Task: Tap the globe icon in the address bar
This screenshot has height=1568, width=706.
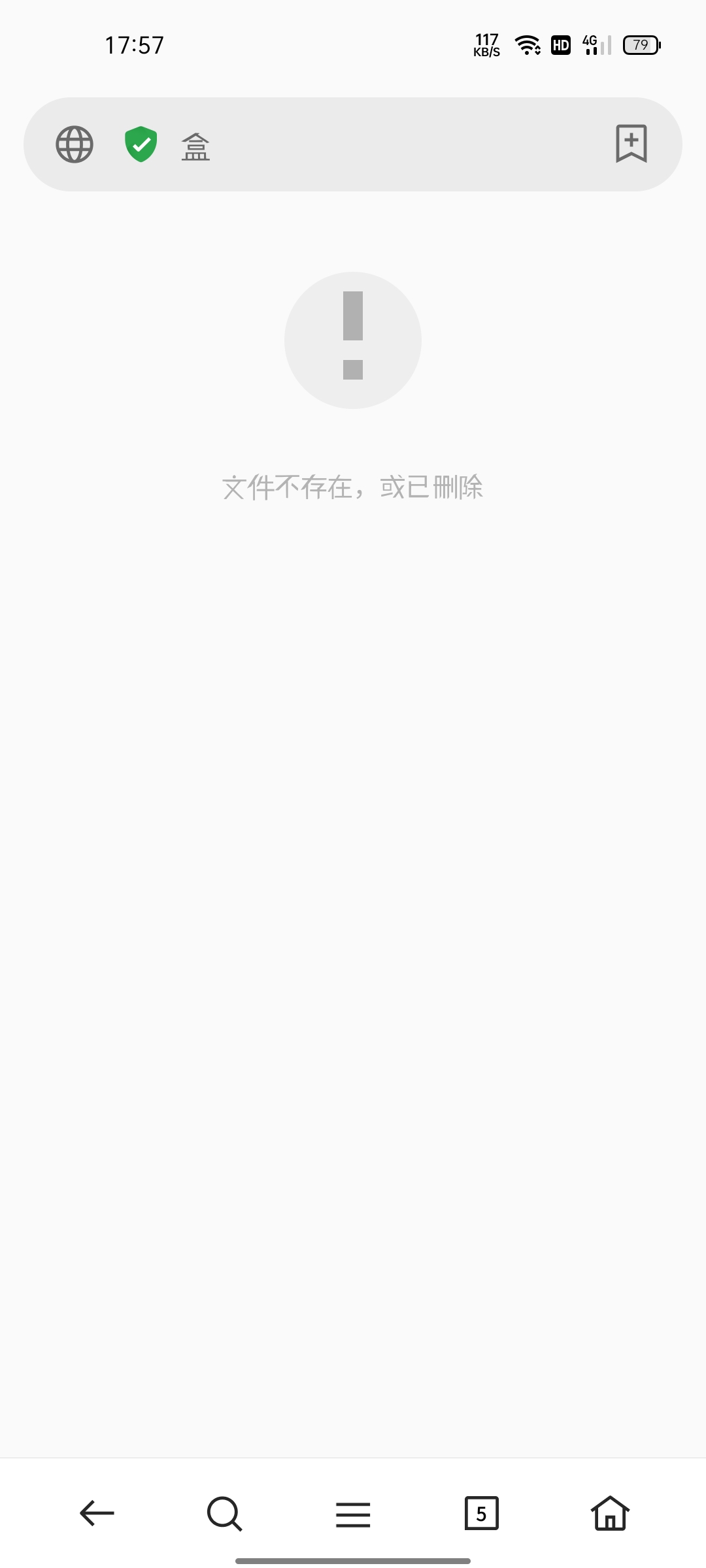Action: (75, 144)
